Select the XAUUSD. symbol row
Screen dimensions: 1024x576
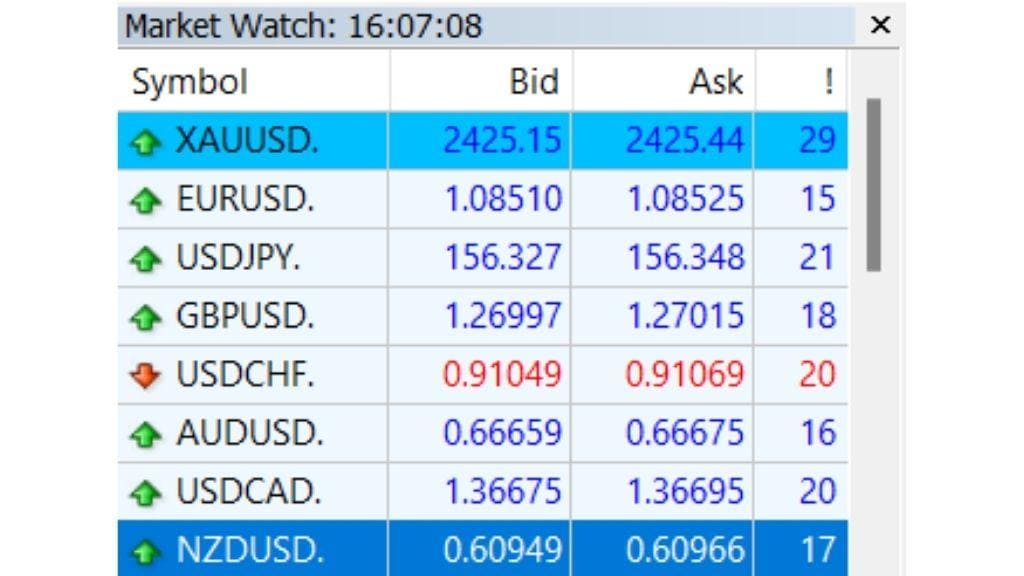pos(247,140)
